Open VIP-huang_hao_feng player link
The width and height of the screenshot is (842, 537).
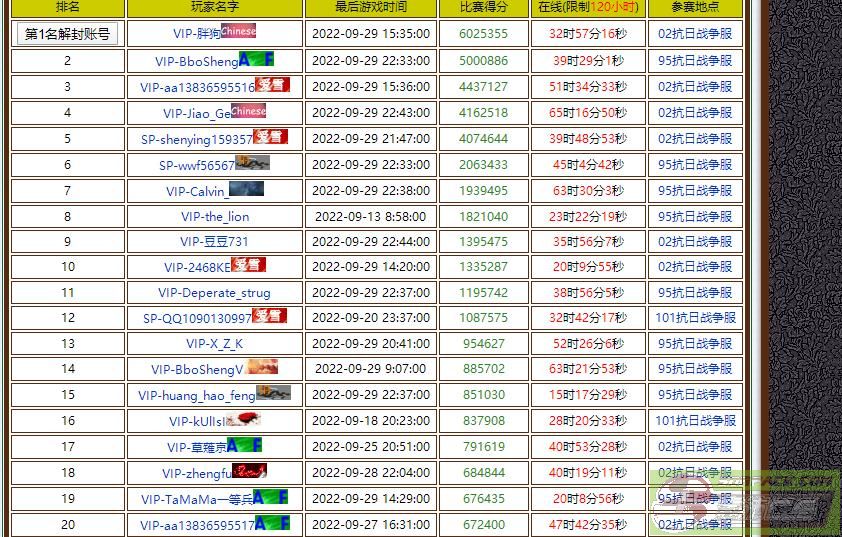[196, 396]
